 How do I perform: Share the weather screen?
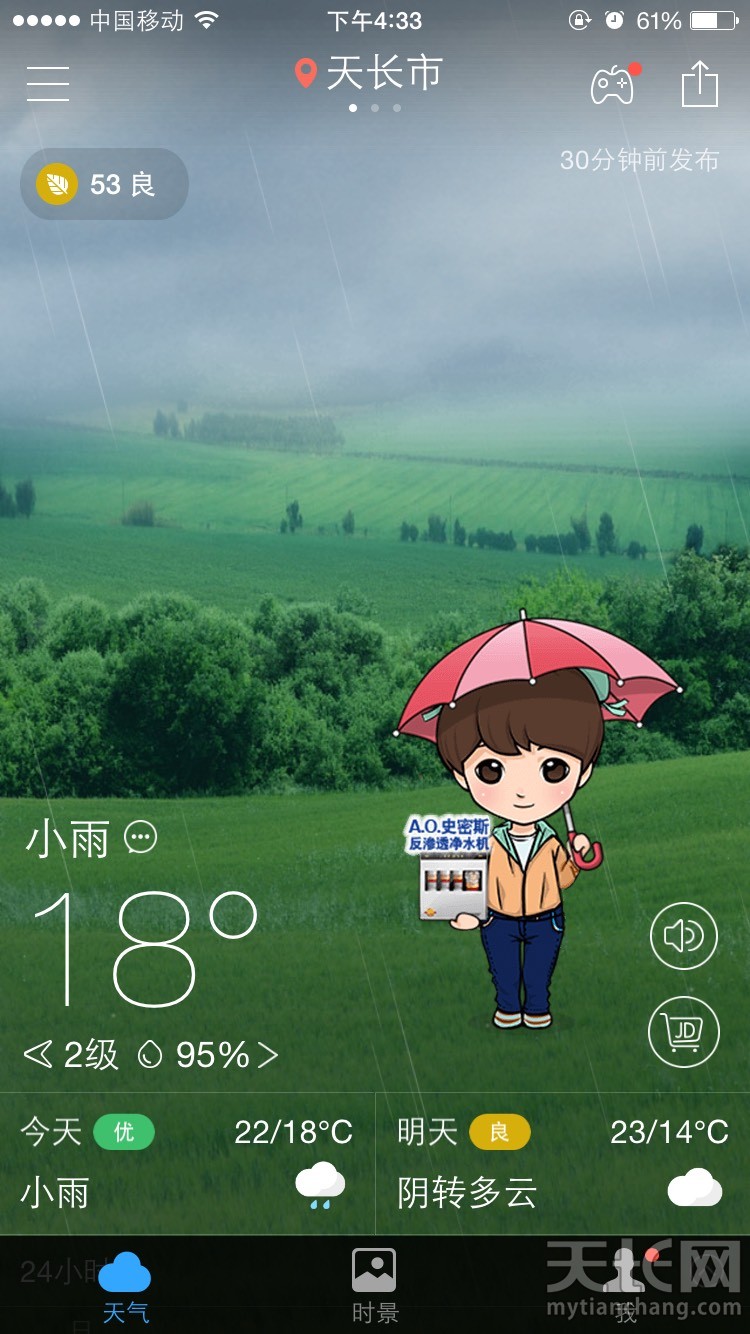(x=700, y=84)
